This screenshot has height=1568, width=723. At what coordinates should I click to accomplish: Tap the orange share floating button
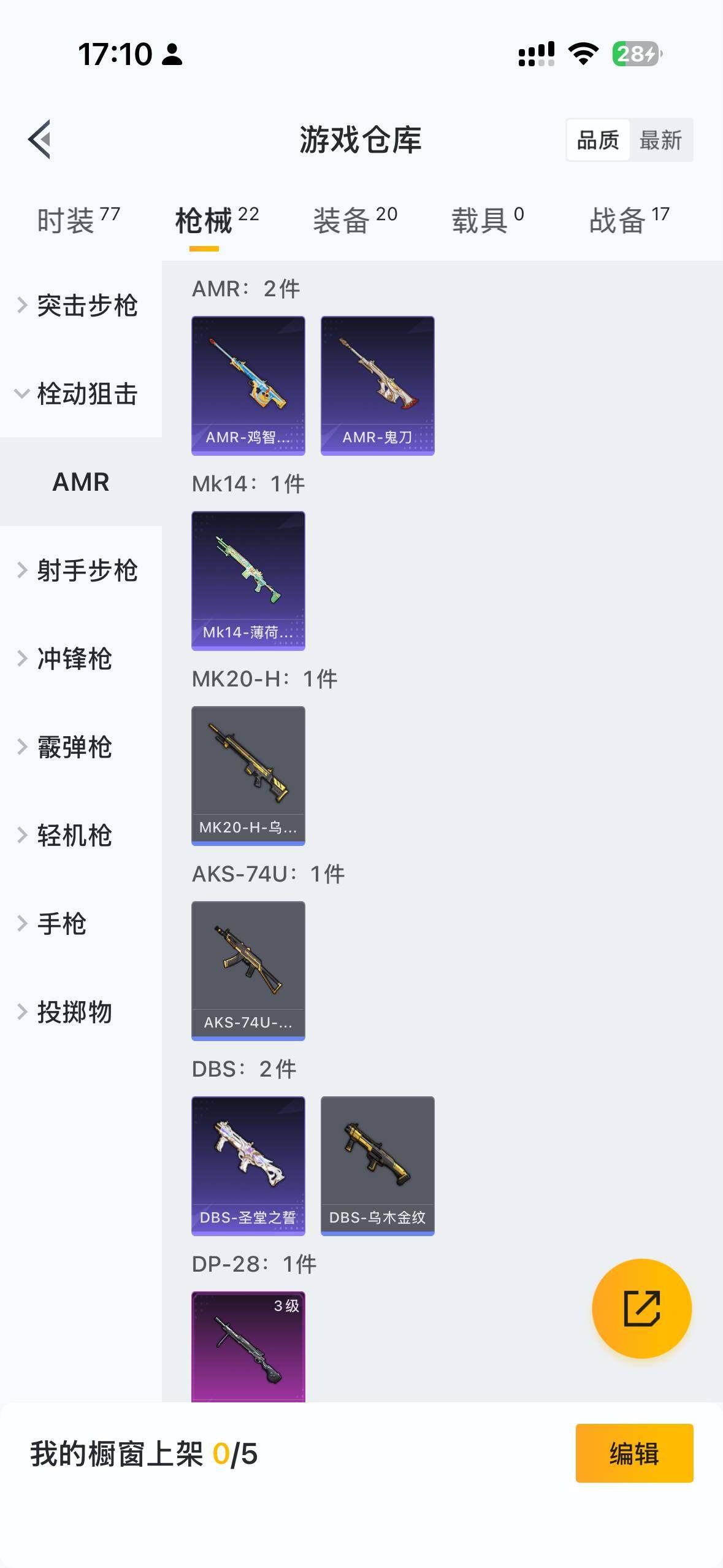coord(641,1309)
